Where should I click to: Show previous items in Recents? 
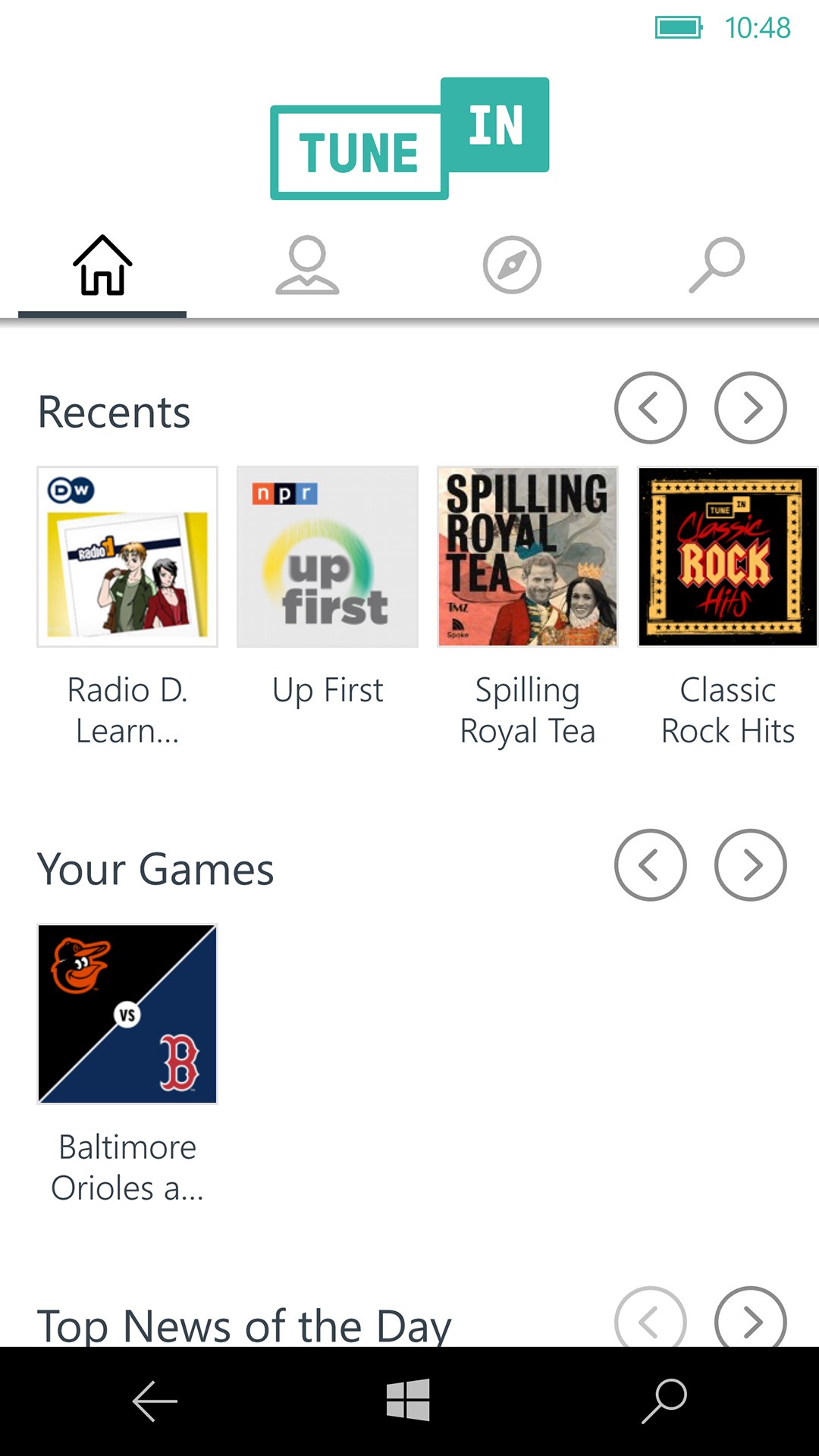(650, 408)
